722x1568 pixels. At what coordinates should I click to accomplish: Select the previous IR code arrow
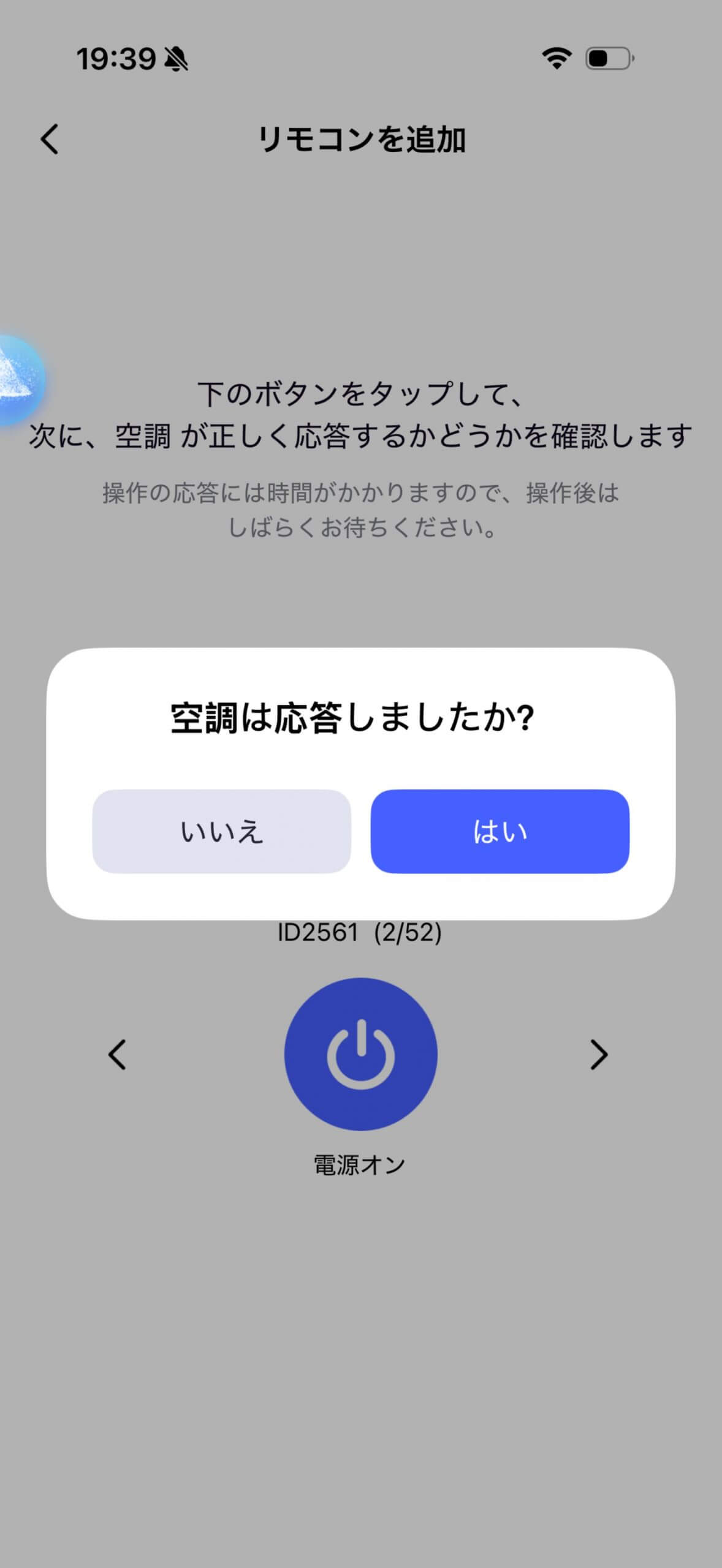(118, 1055)
